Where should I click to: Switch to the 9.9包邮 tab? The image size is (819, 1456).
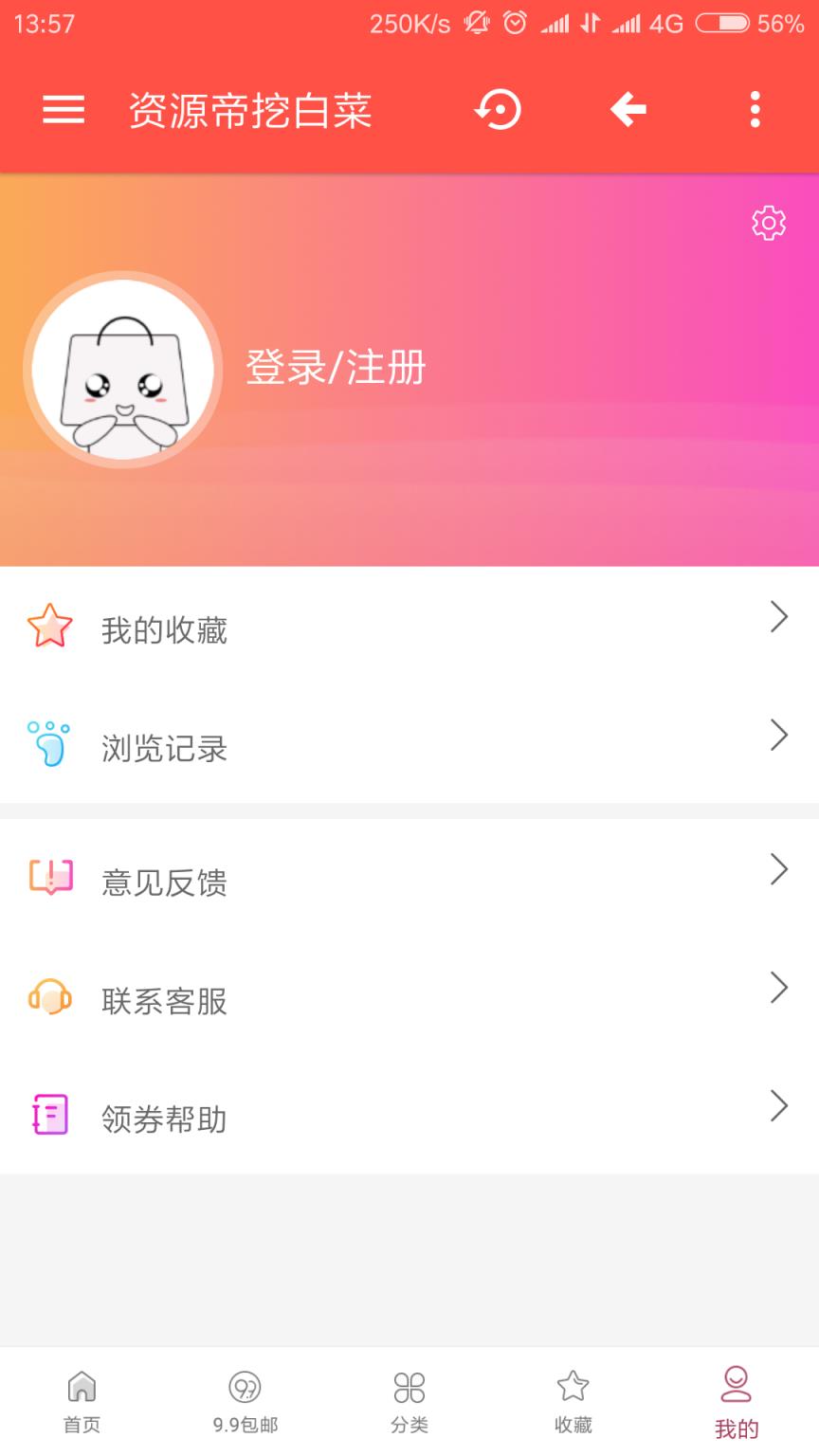coord(246,1398)
